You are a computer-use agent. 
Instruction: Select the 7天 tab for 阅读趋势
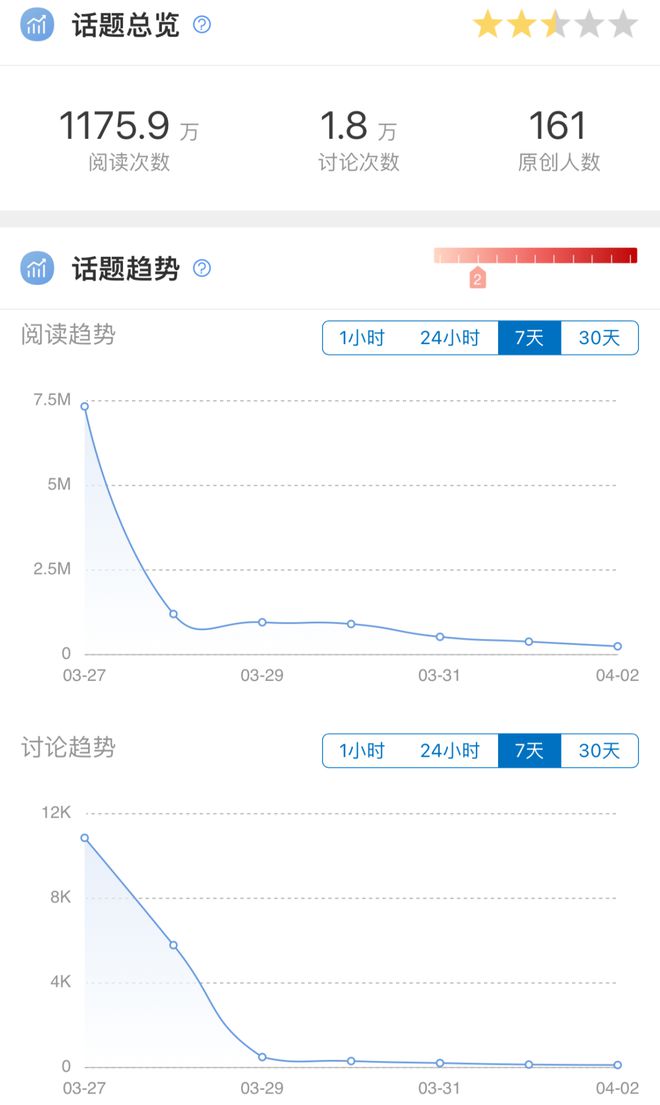[529, 338]
